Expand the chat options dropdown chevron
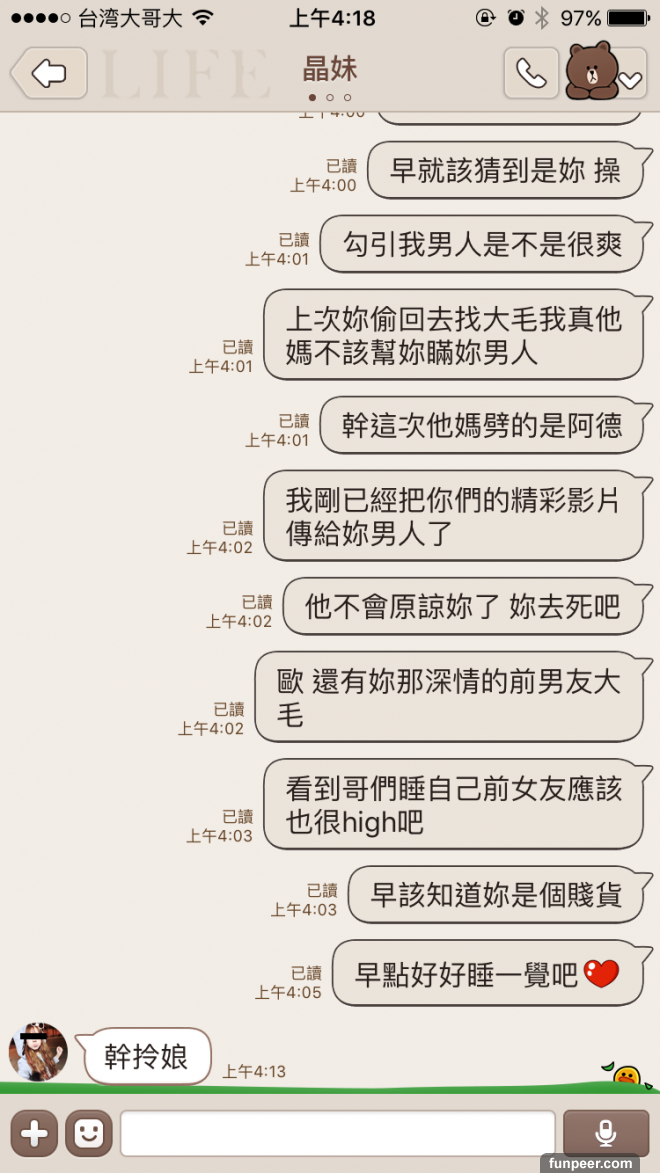 (x=631, y=81)
